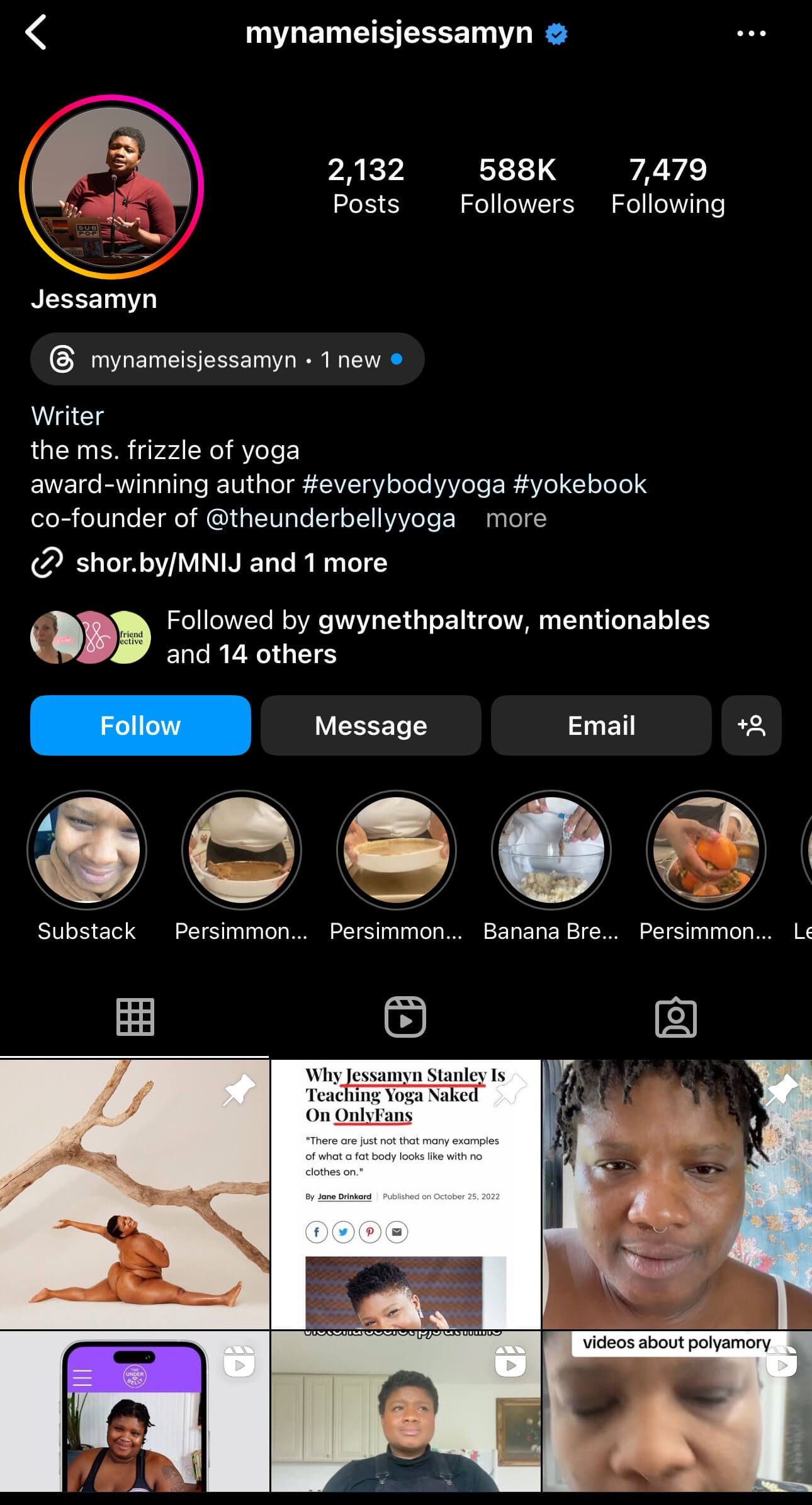Expand the bio with "more"
Screen dimensions: 812x1505
pyautogui.click(x=516, y=518)
